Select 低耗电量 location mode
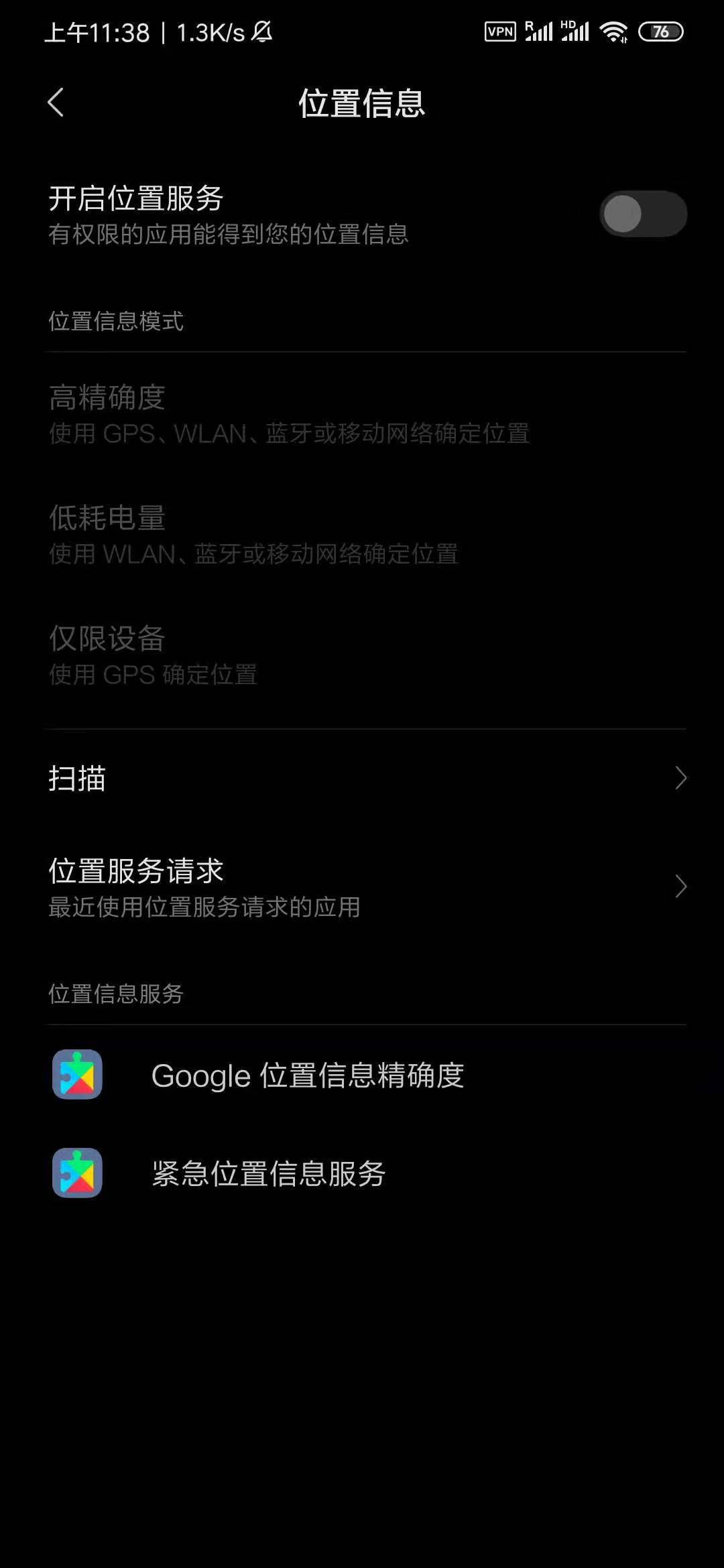The width and height of the screenshot is (724, 1568). tap(362, 535)
